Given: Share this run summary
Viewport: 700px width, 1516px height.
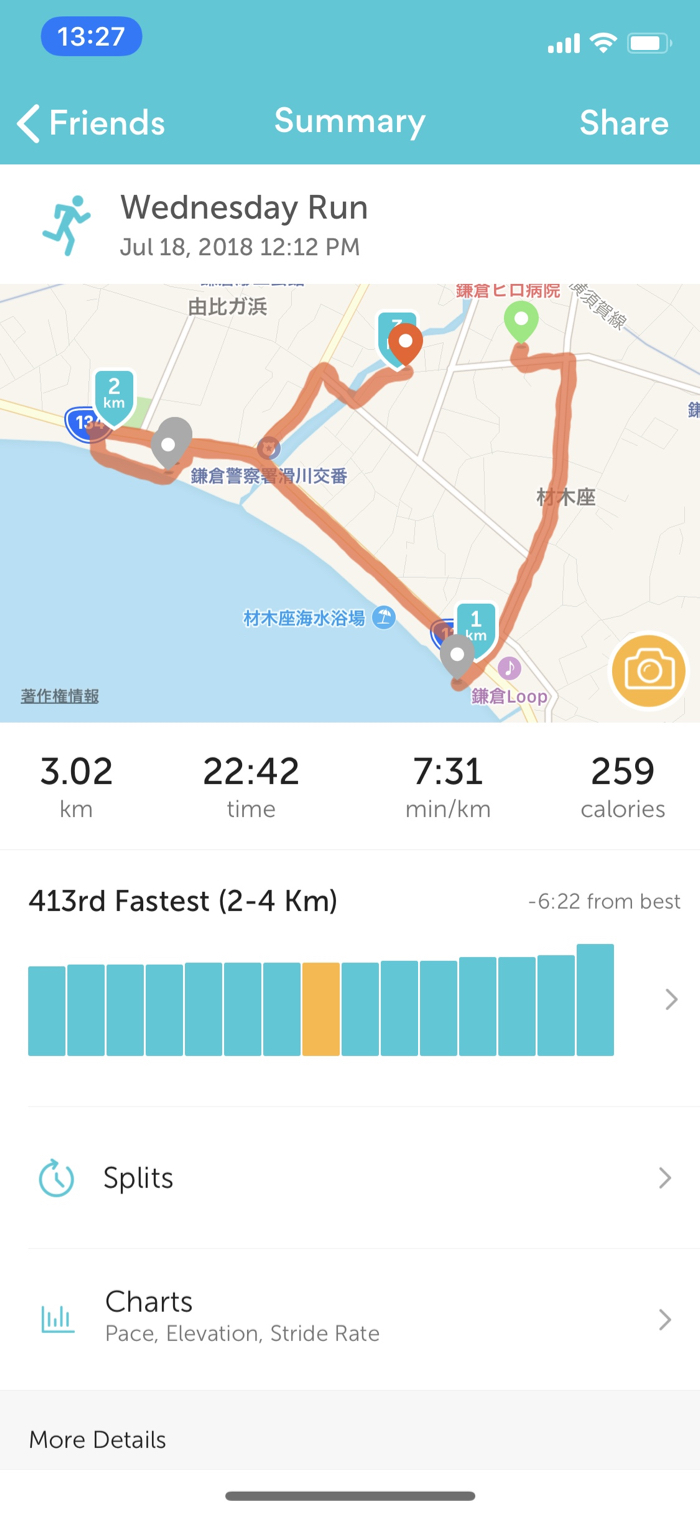Looking at the screenshot, I should (623, 123).
